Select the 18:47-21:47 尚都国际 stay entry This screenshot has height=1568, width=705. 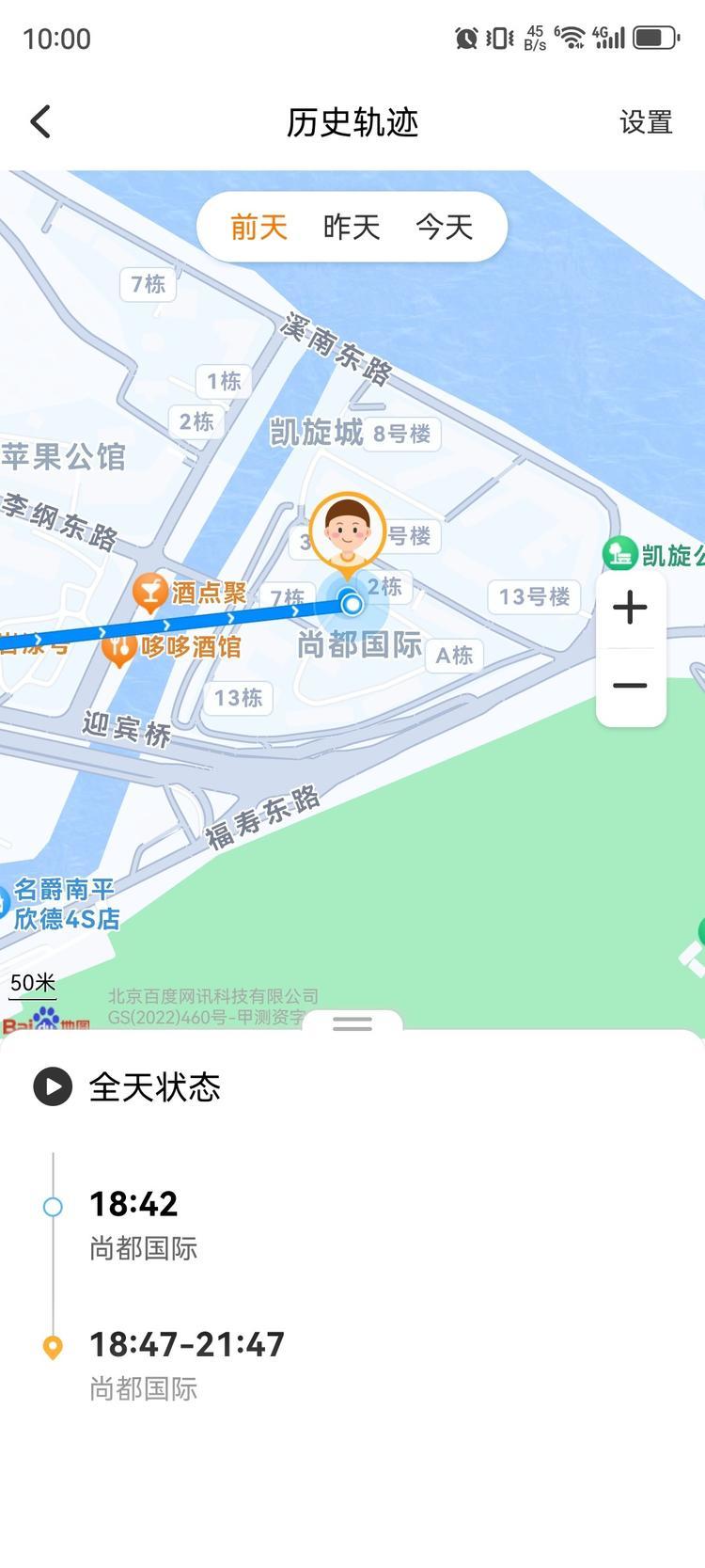pos(186,1364)
